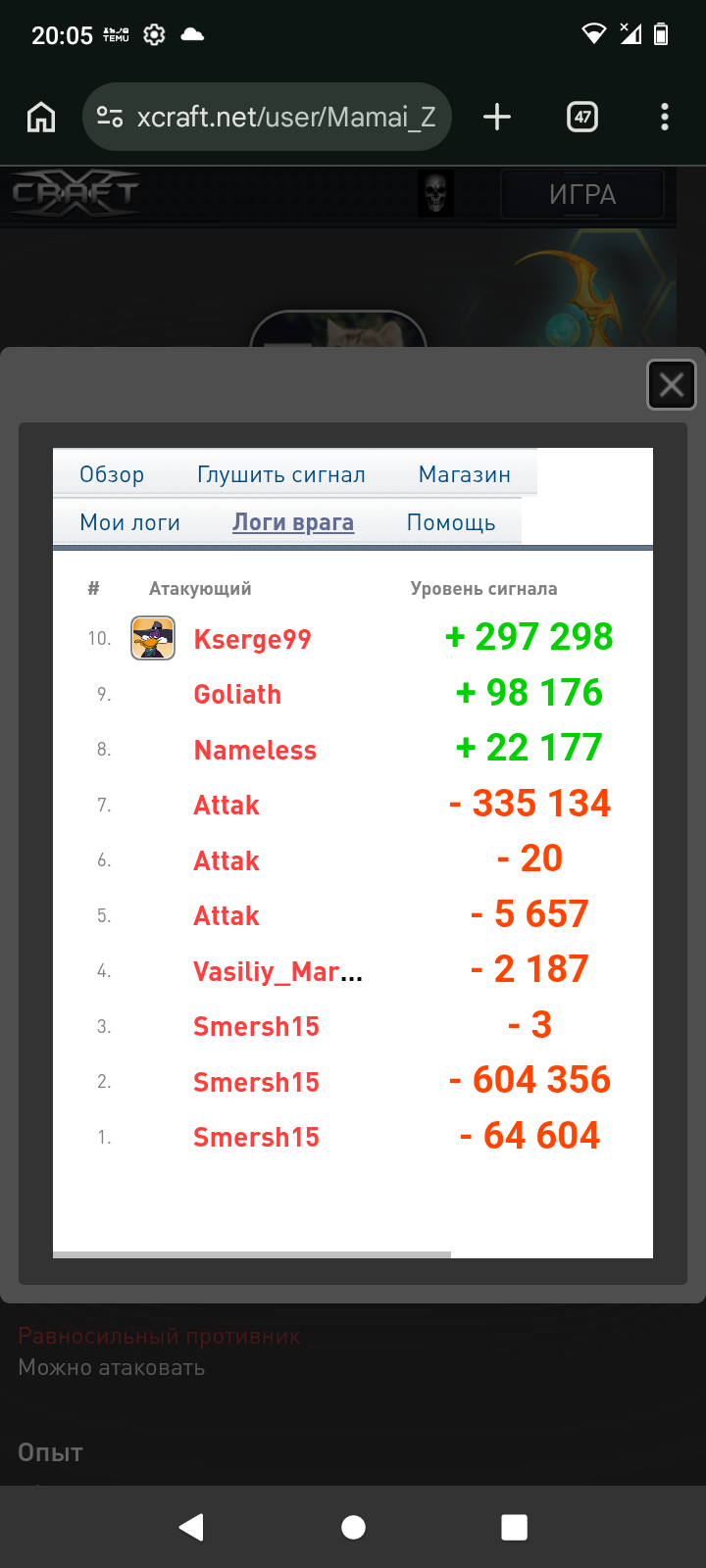Switch to the Магазин tab
The height and width of the screenshot is (1568, 706).
(465, 474)
